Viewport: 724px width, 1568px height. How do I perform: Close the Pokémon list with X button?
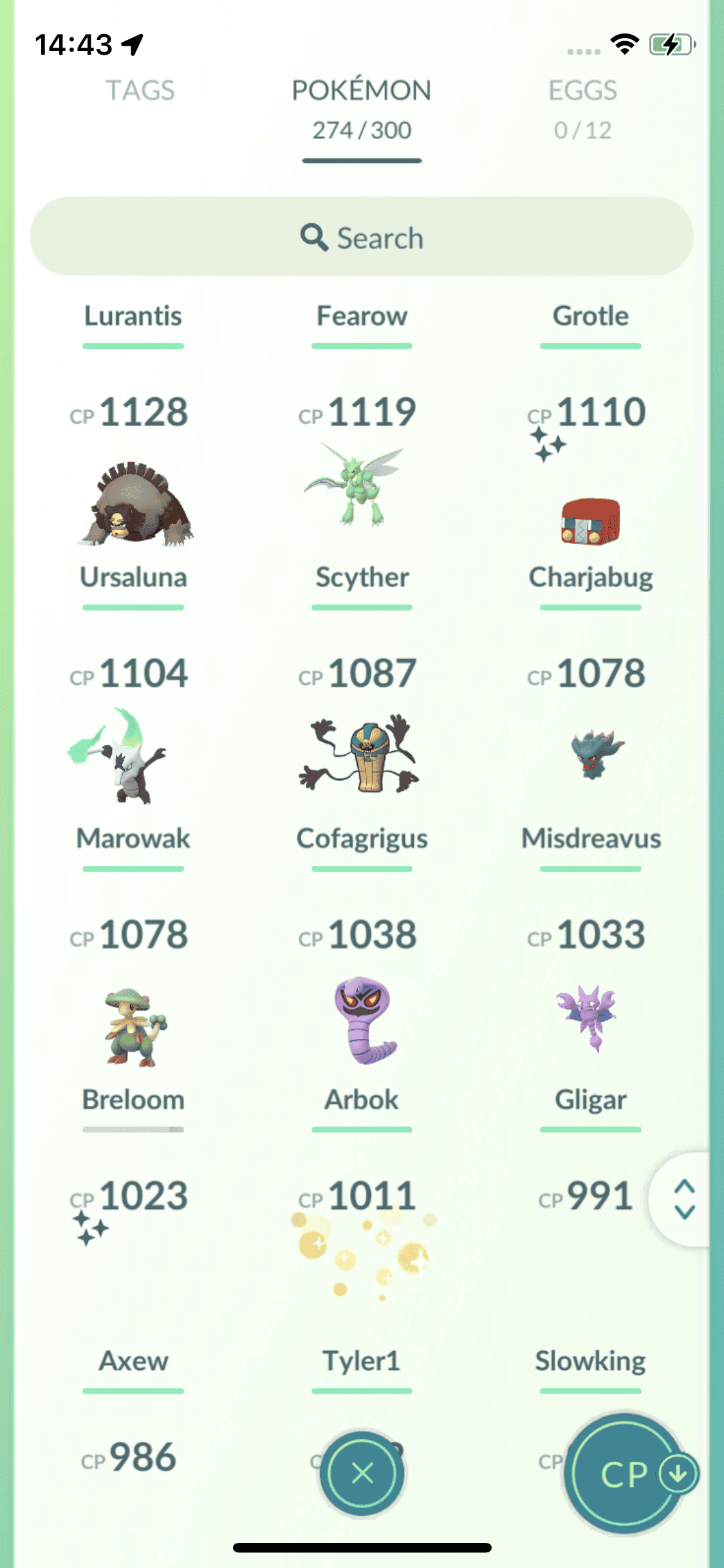pos(362,1473)
